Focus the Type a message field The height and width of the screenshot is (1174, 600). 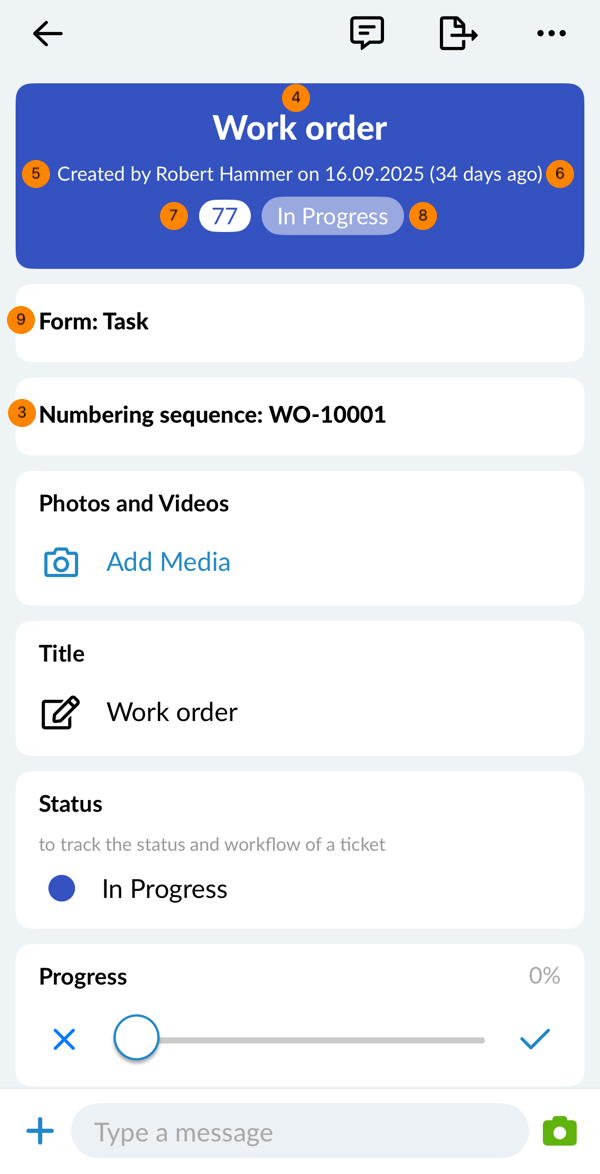click(x=299, y=1132)
